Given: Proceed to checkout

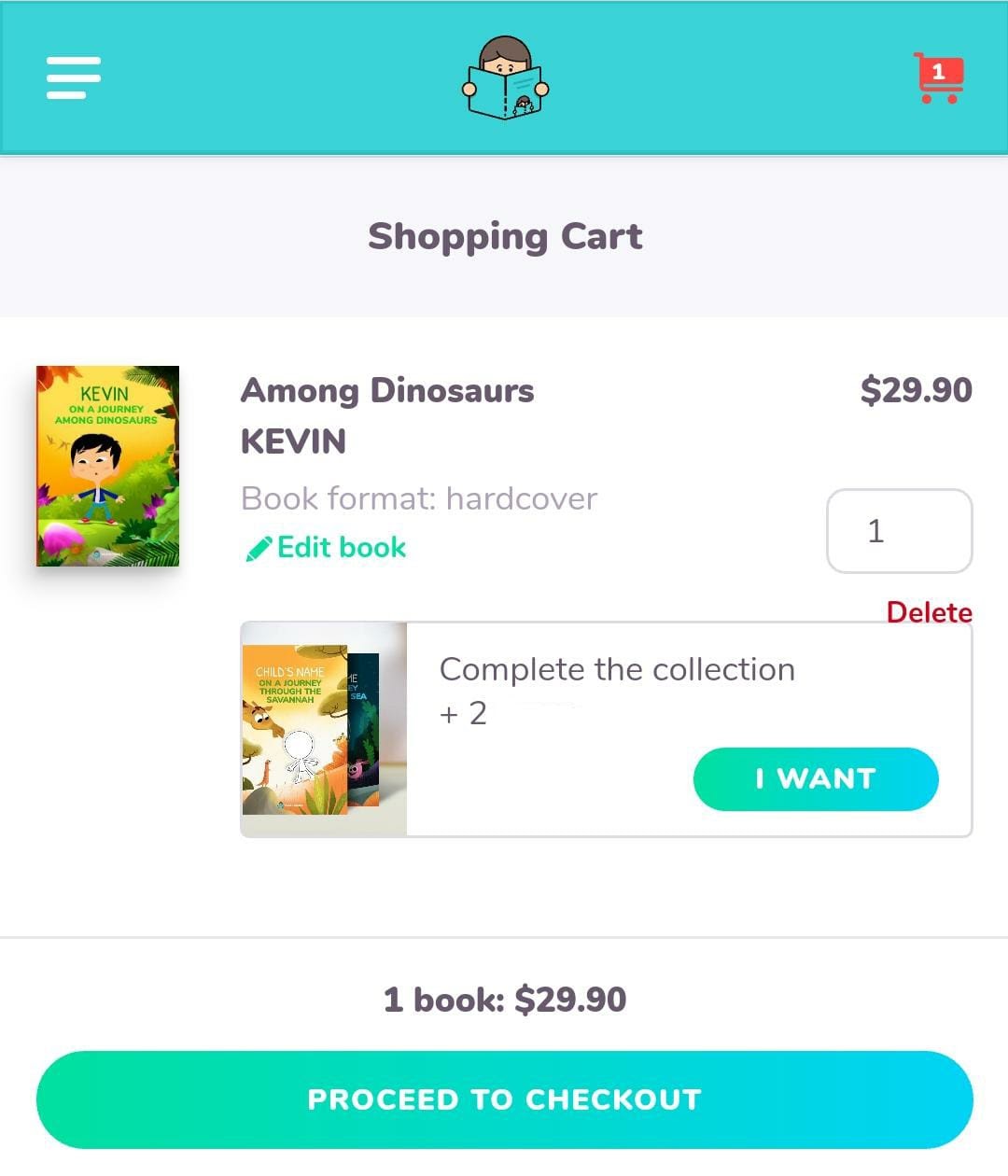Looking at the screenshot, I should pyautogui.click(x=504, y=1099).
